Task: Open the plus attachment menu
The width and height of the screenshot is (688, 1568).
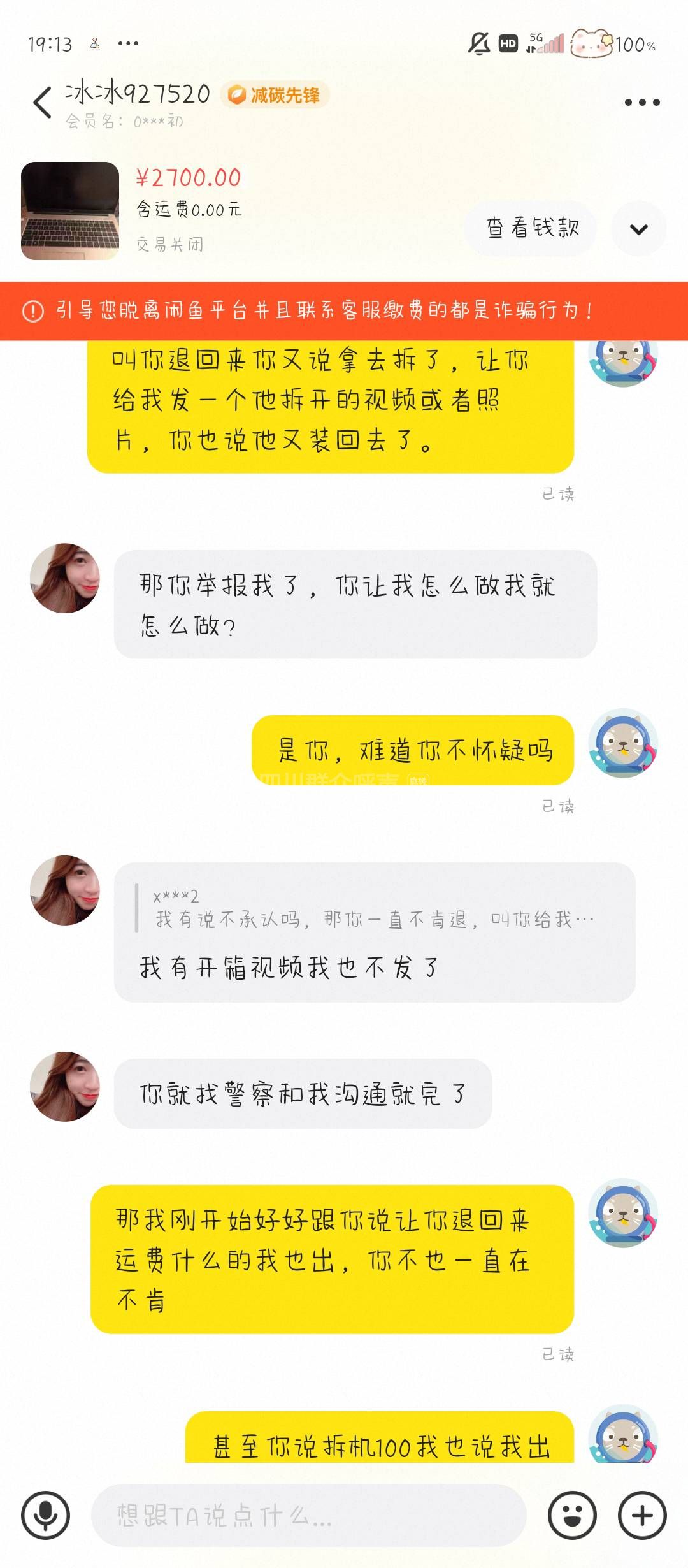Action: coord(641,1515)
